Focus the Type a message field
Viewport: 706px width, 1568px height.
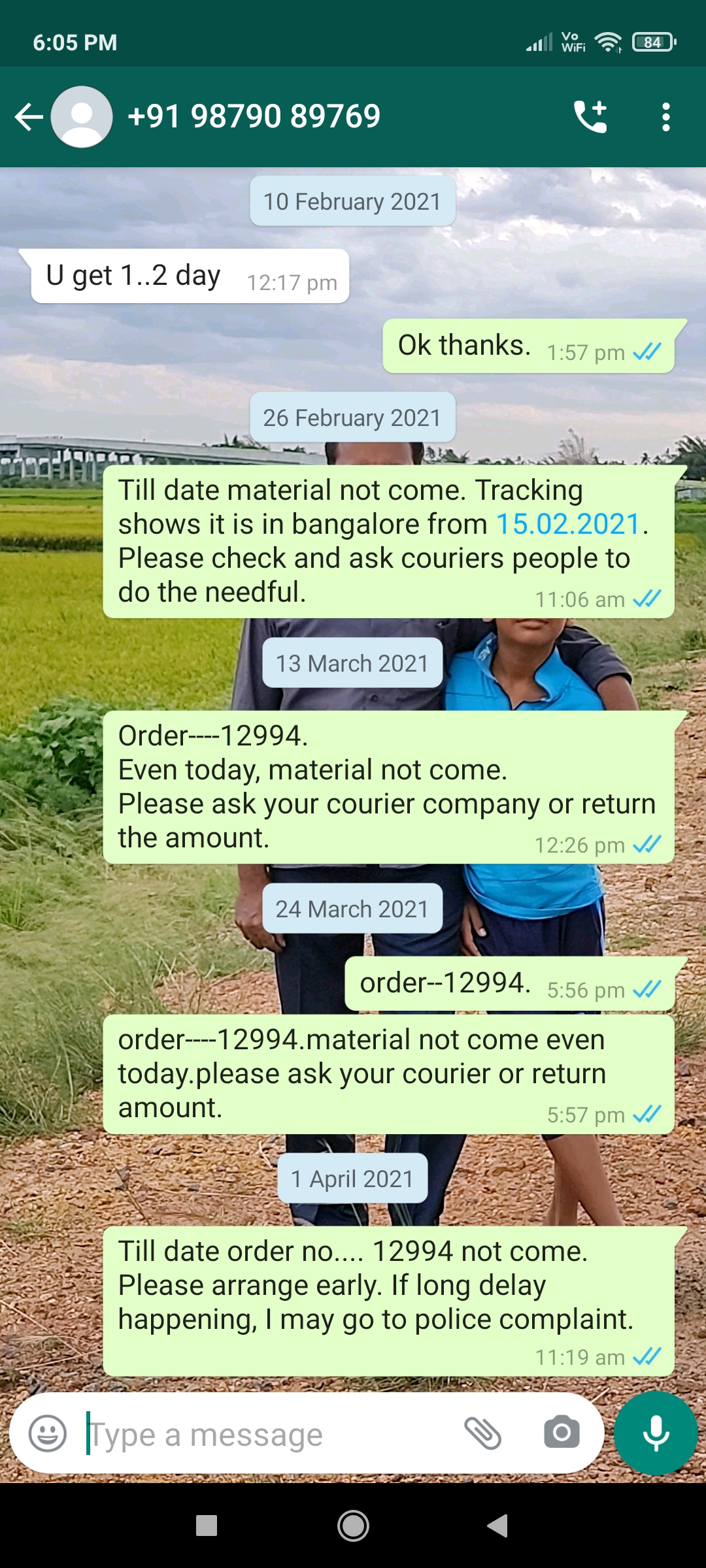pos(261,1435)
